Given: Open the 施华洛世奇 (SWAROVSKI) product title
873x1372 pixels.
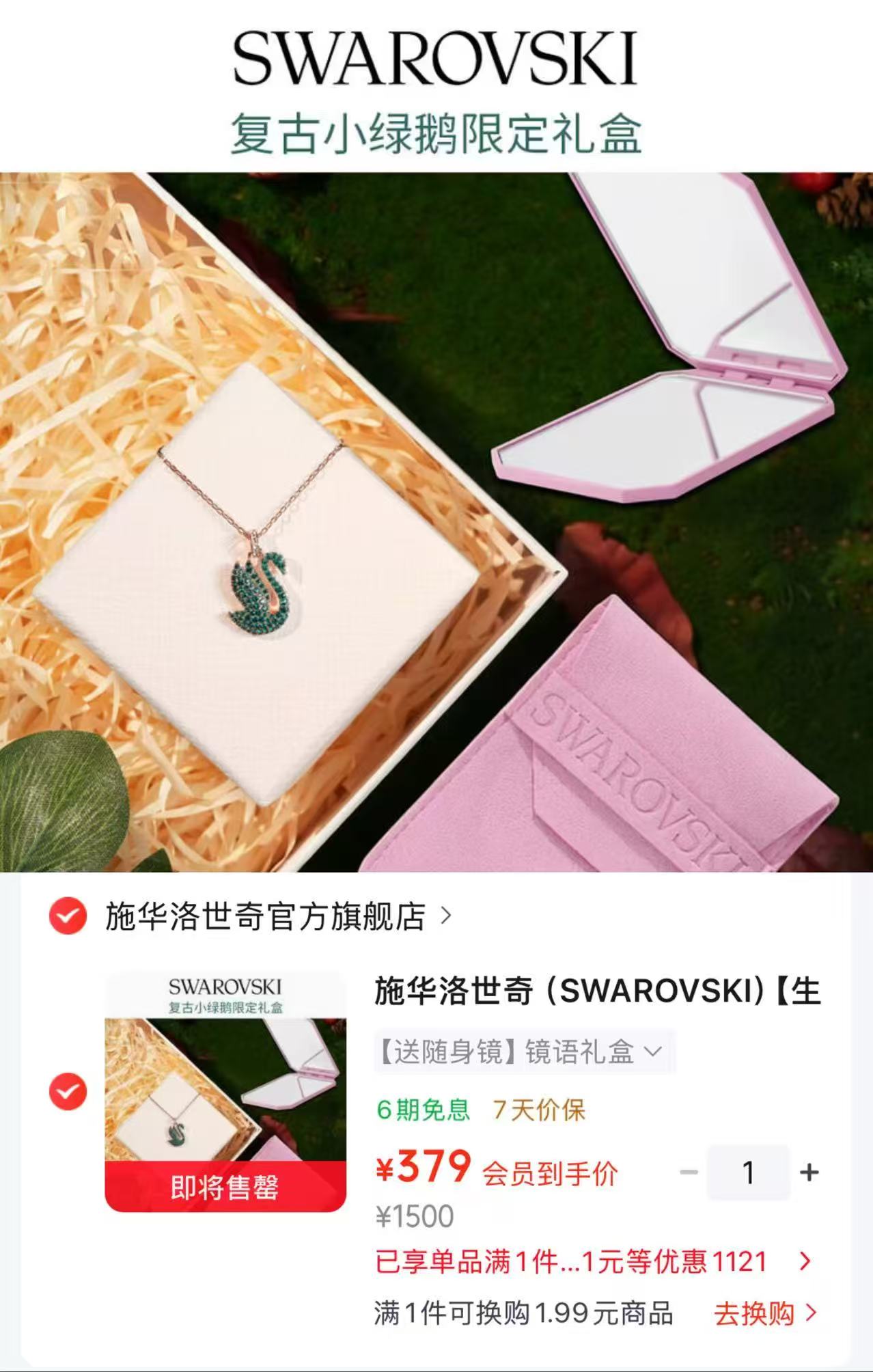Looking at the screenshot, I should pos(598,991).
